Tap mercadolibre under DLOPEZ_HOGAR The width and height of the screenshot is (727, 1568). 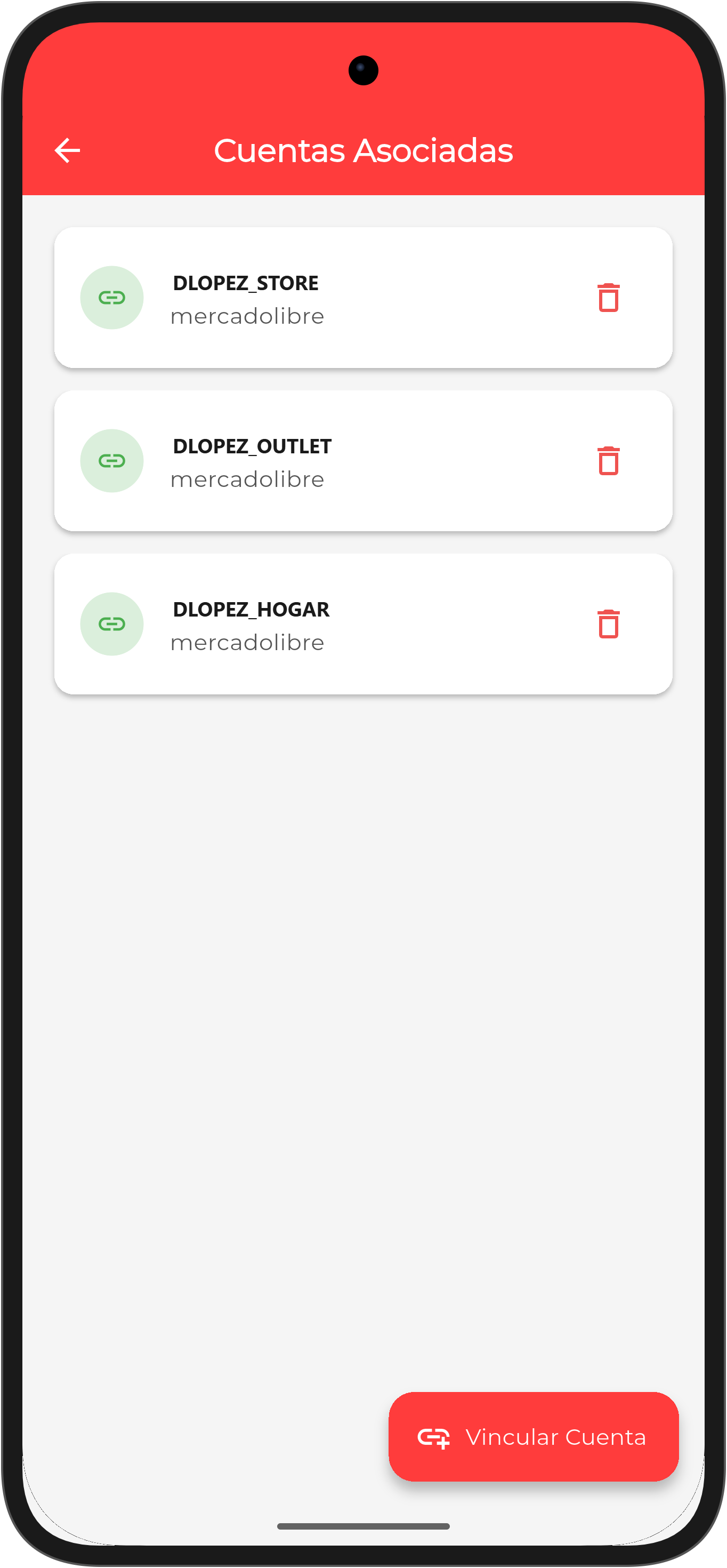coord(248,642)
